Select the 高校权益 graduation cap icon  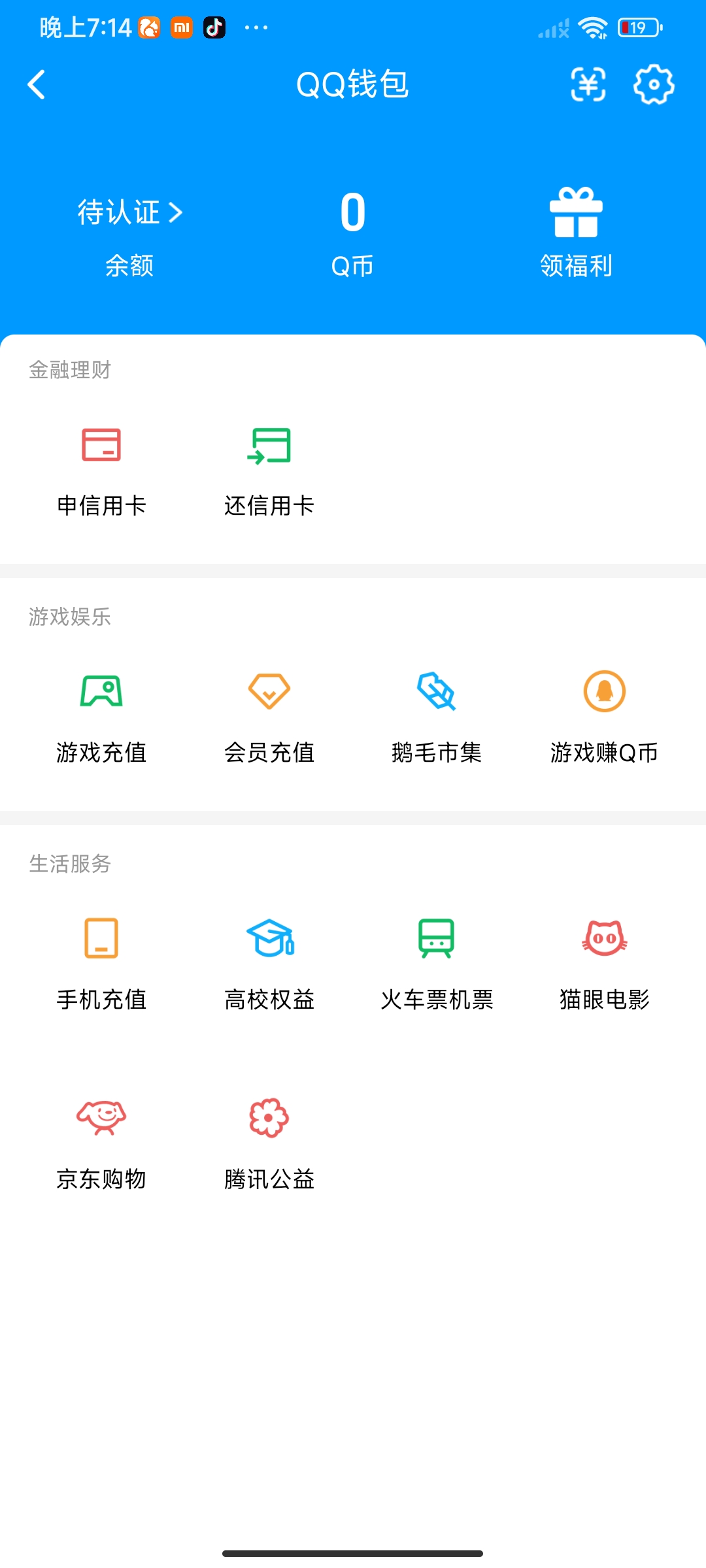click(269, 941)
